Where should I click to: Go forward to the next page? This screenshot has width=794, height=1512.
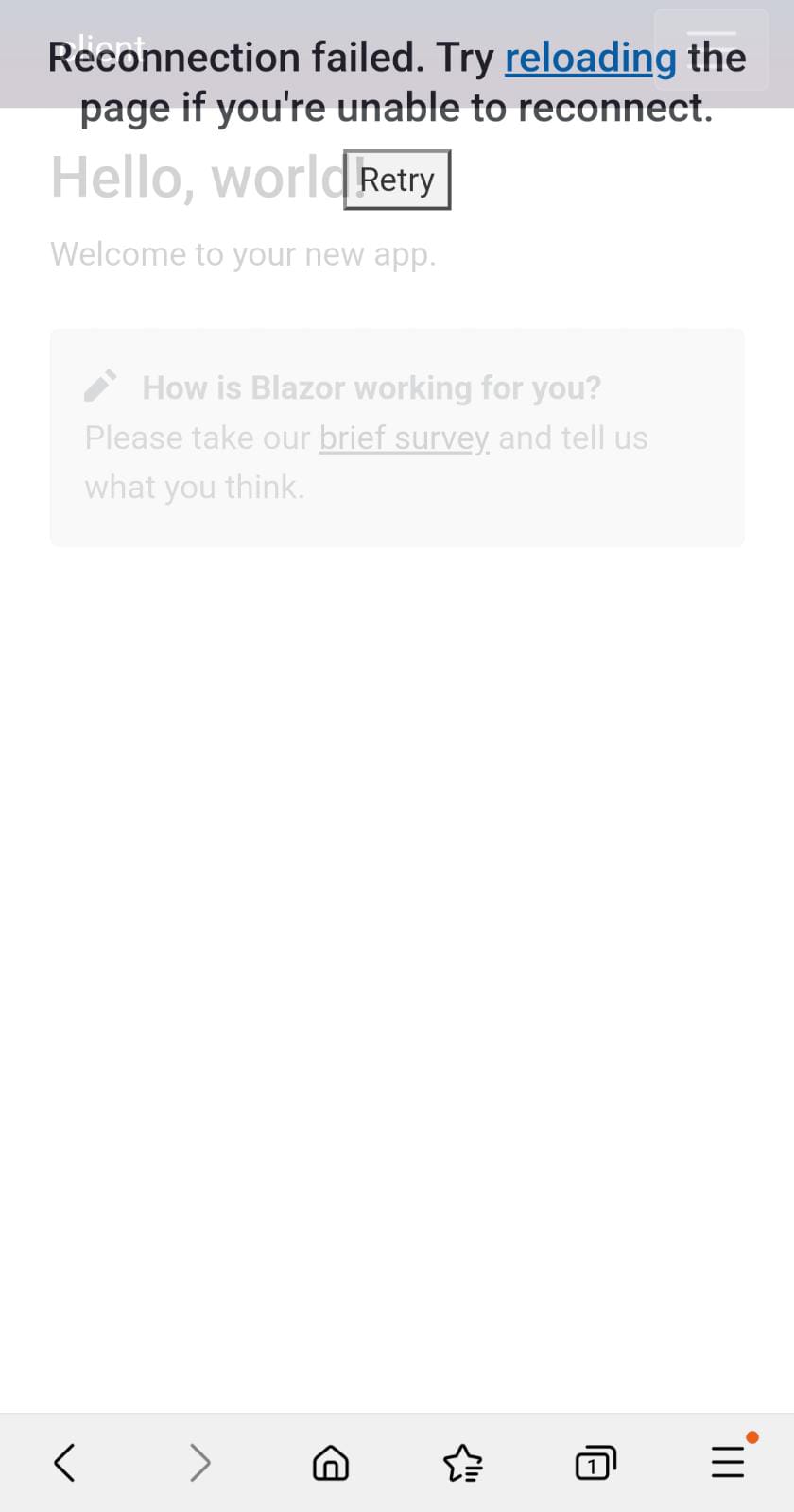pos(198,1463)
